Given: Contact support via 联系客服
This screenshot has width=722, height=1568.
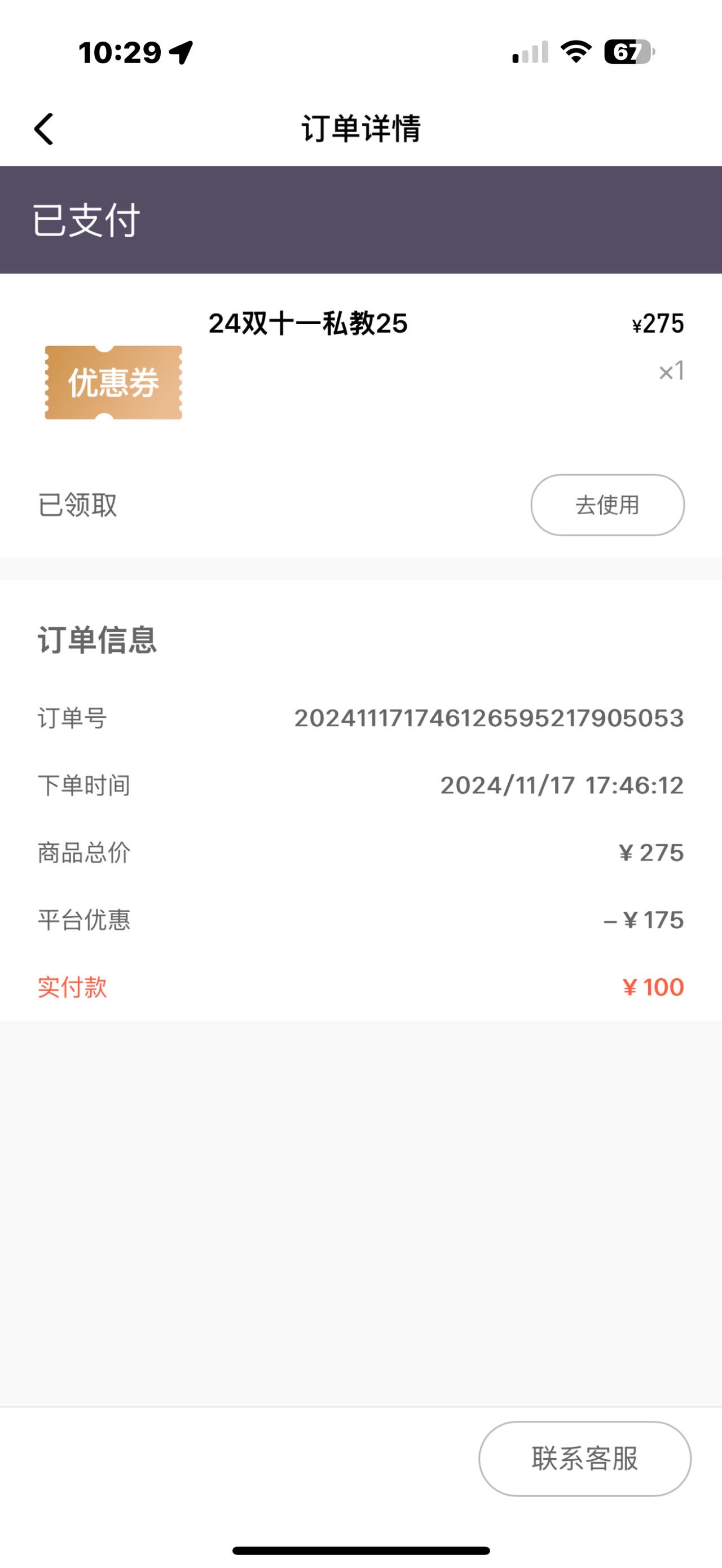Looking at the screenshot, I should tap(584, 1459).
